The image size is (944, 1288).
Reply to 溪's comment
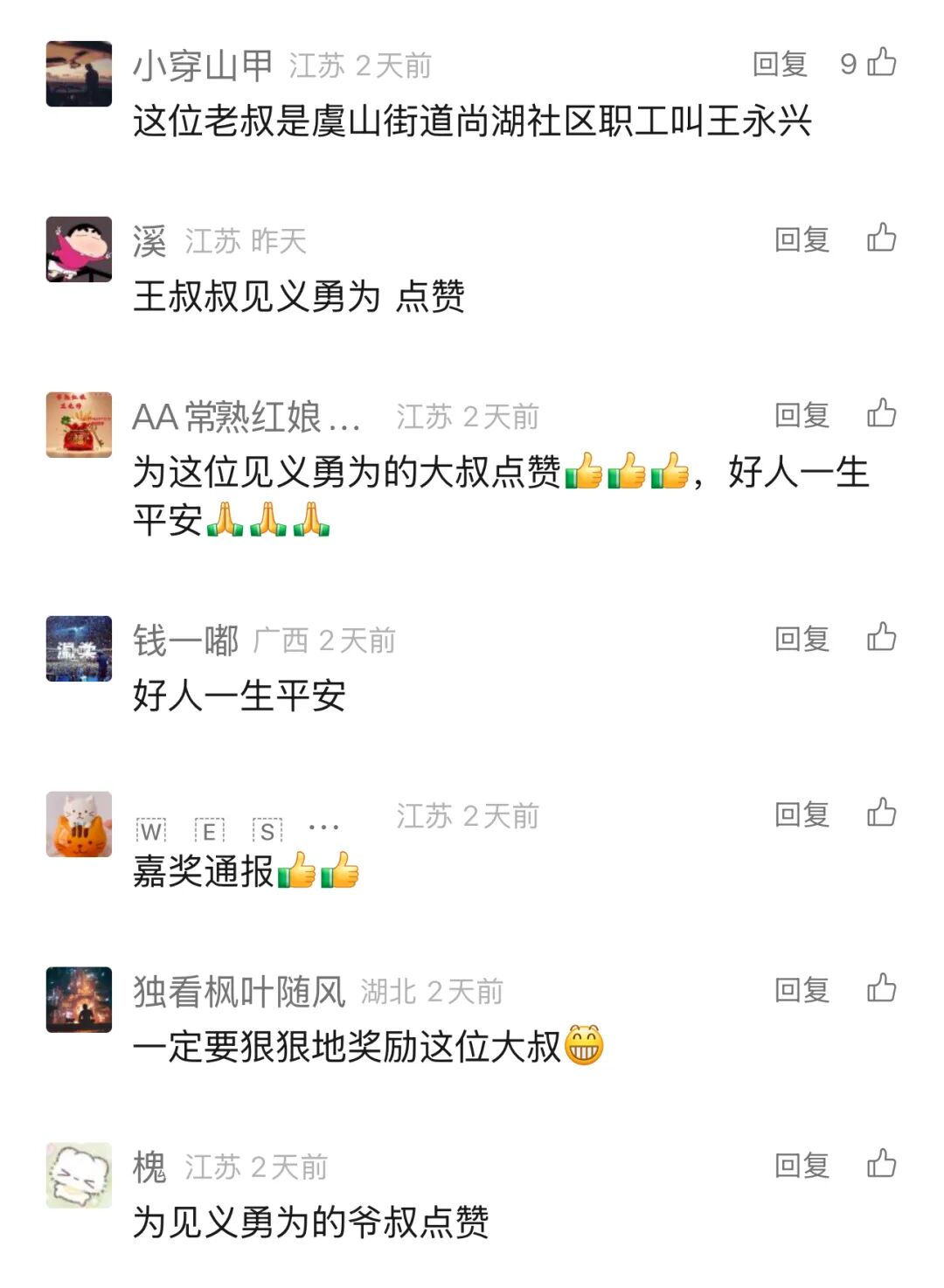[x=802, y=239]
